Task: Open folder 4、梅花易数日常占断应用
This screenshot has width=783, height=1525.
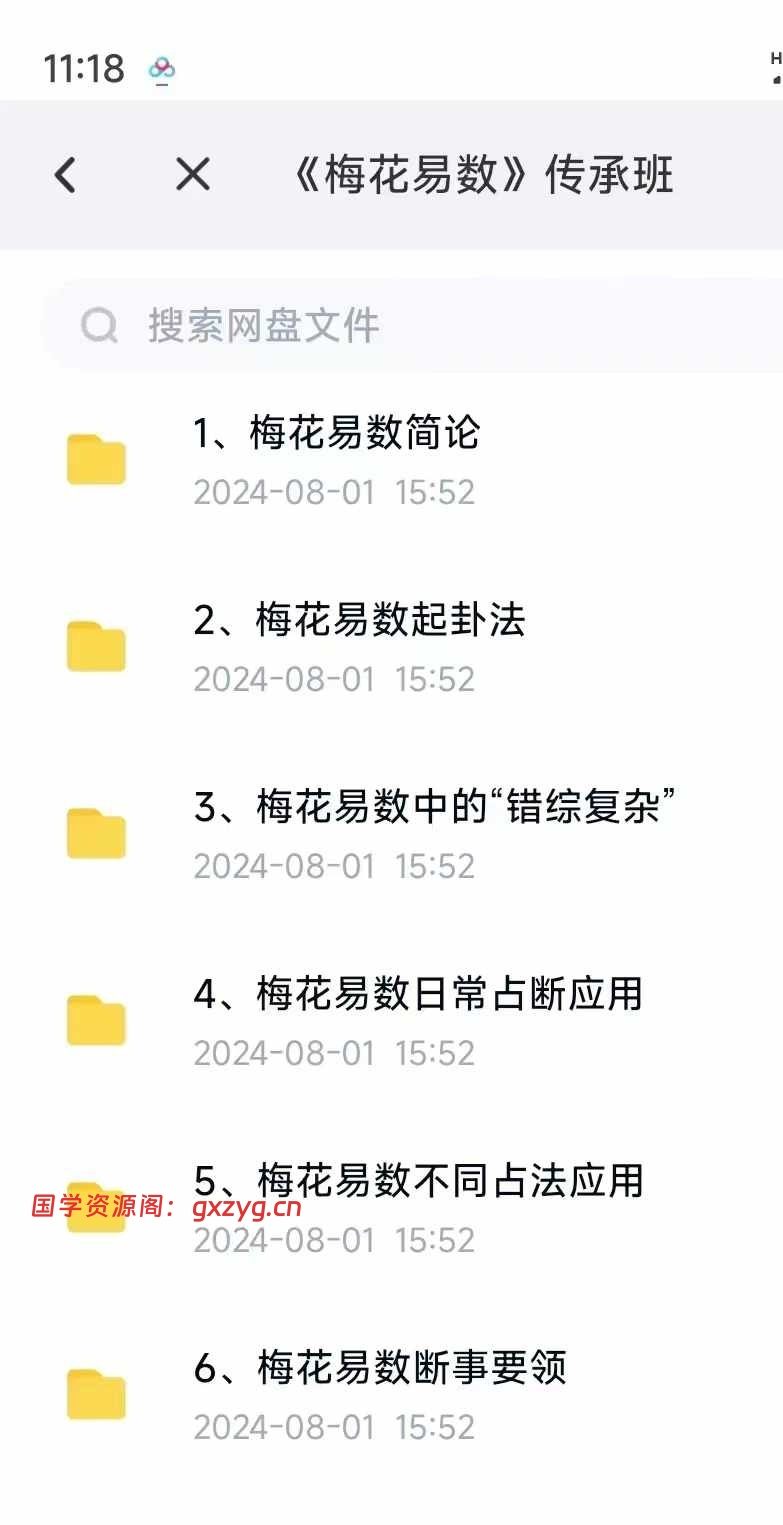Action: 417,995
